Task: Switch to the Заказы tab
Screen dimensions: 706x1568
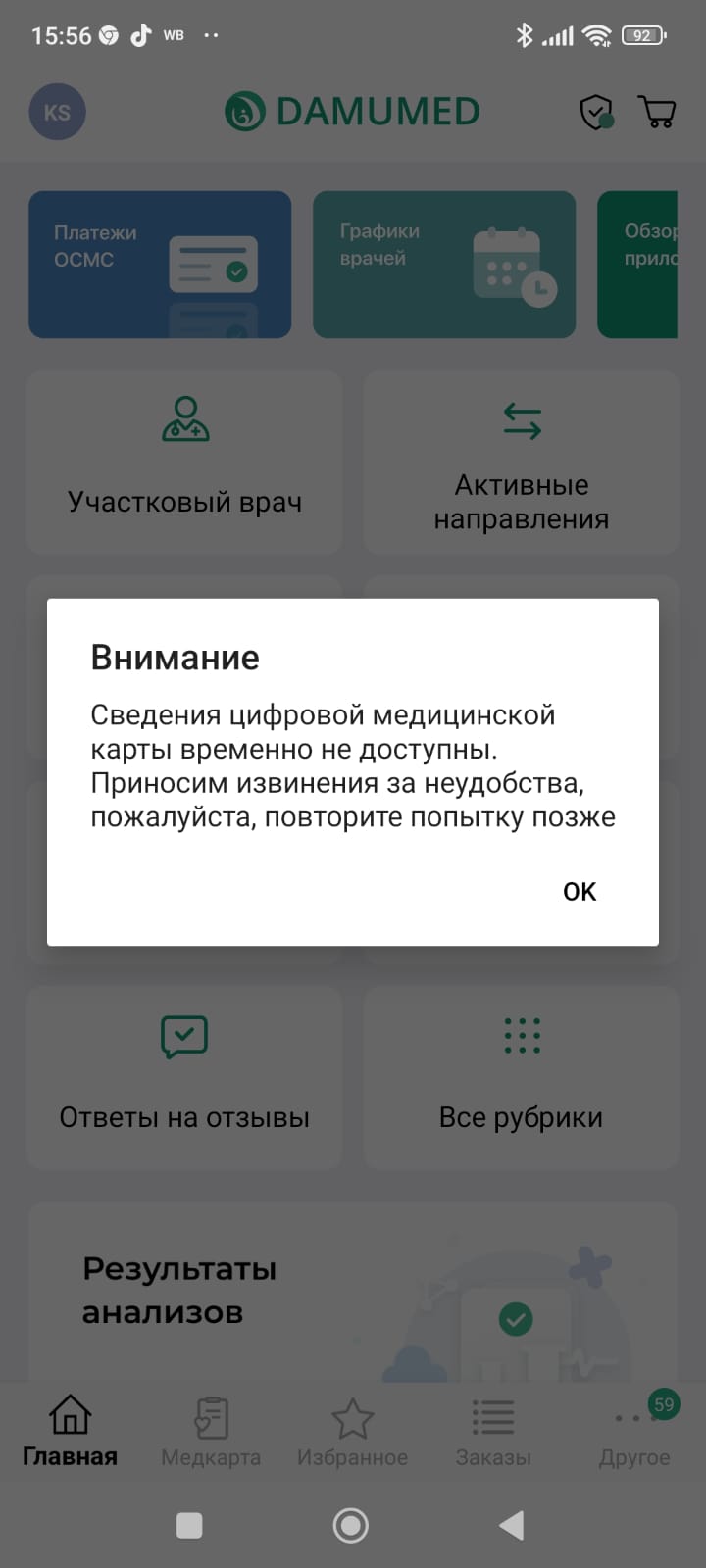Action: coord(493,1433)
